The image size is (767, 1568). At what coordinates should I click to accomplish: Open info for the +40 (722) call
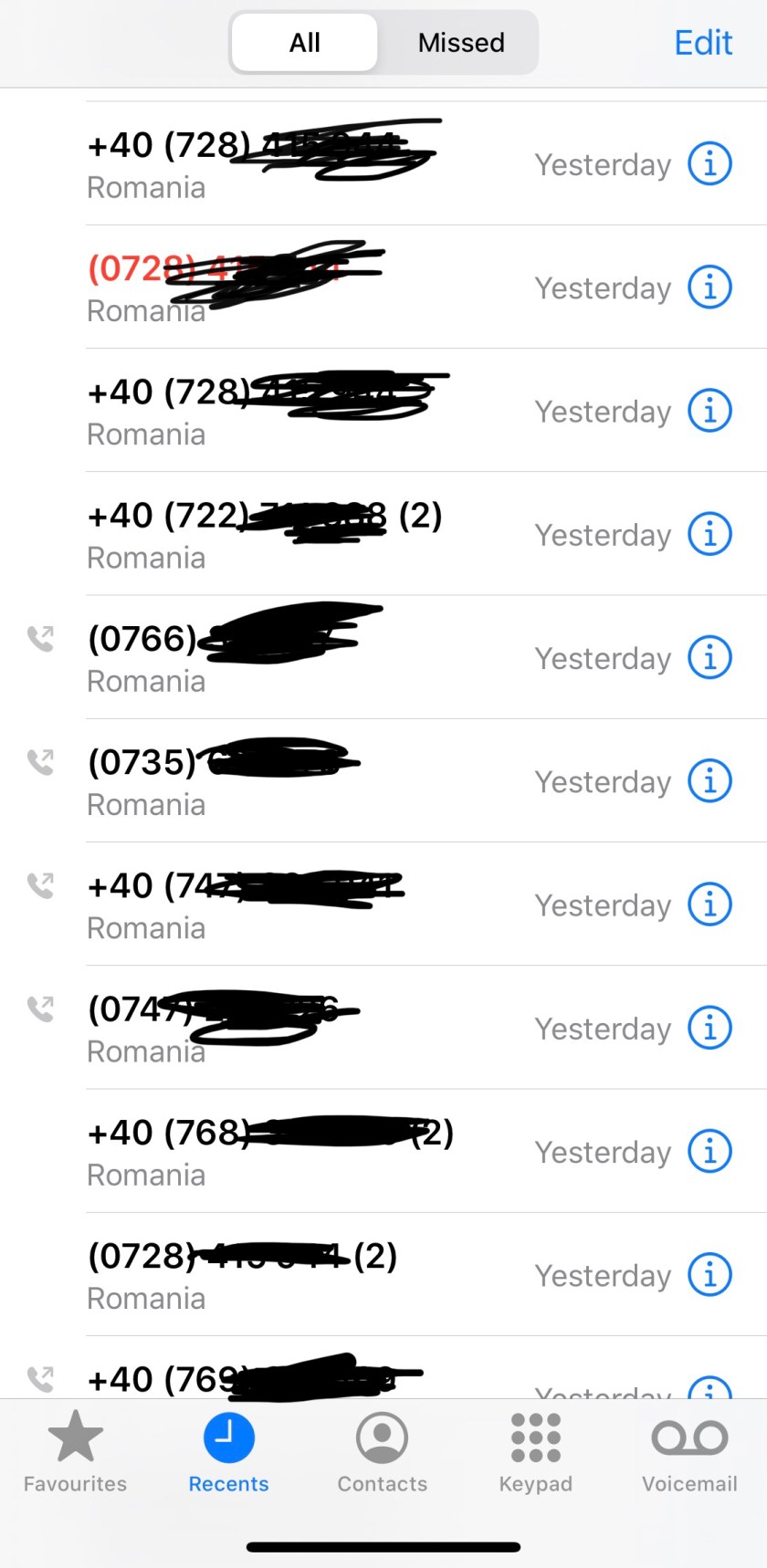click(x=709, y=534)
